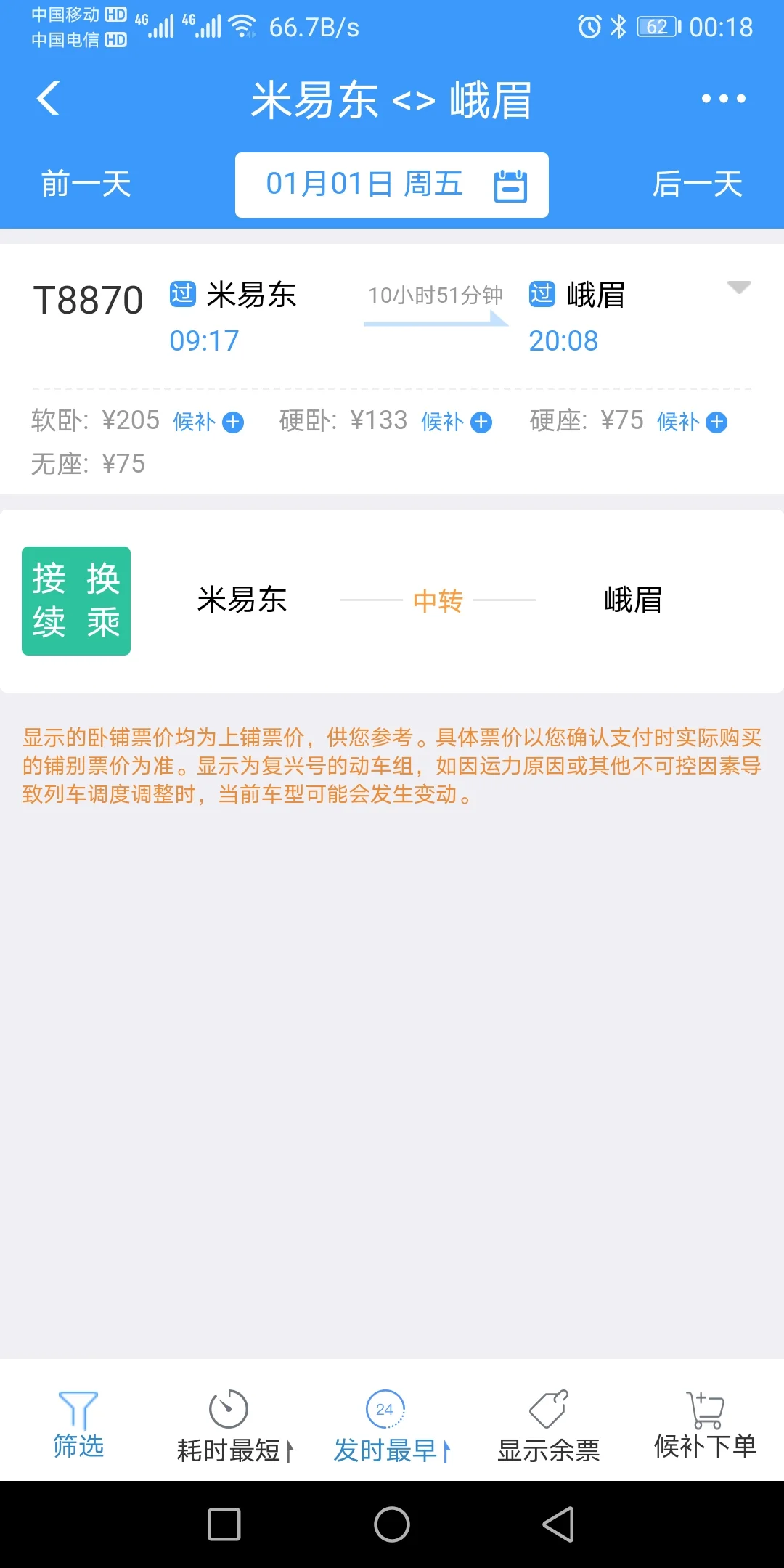Add 硬座 to waitlist with plus icon
Image resolution: width=784 pixels, height=1568 pixels.
716,421
